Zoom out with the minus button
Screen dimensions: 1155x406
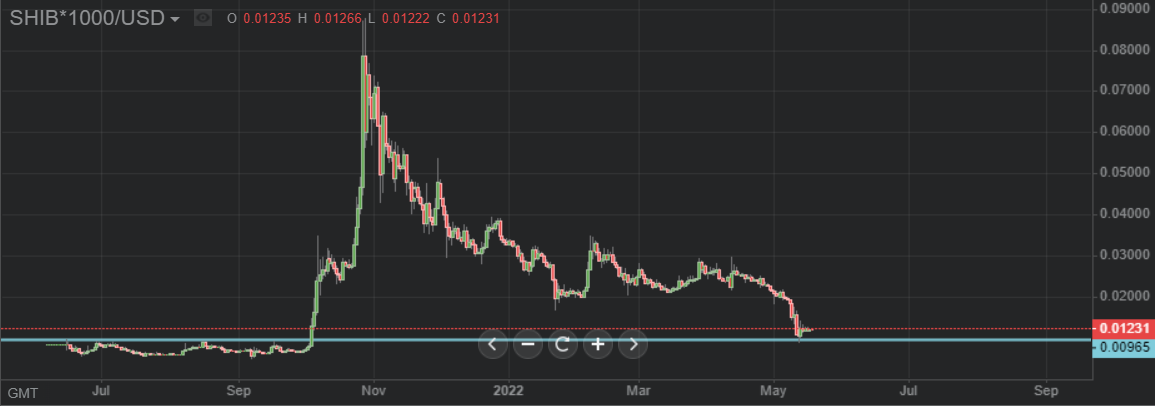(x=528, y=345)
